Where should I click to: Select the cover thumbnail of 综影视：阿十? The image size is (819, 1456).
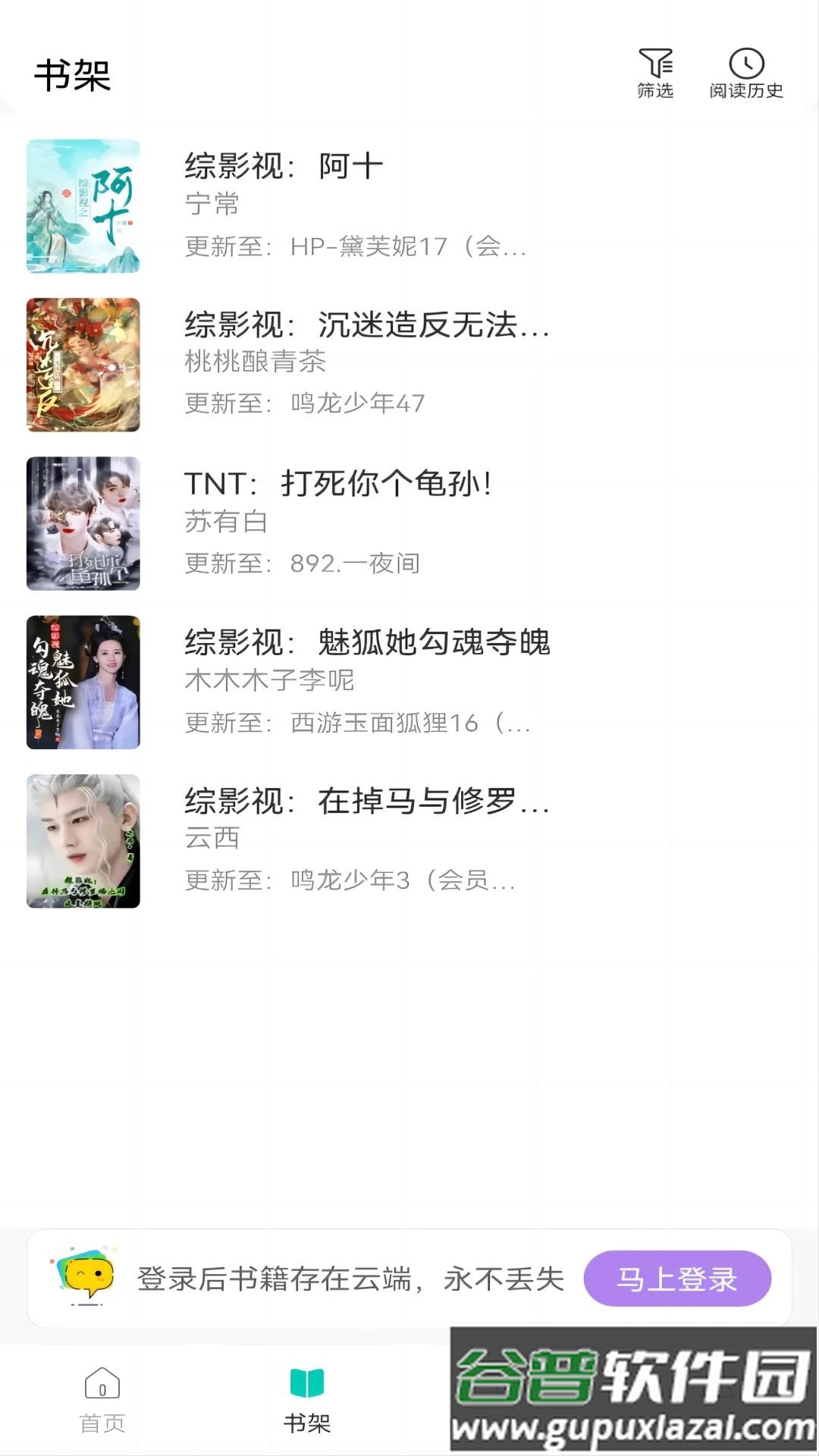point(83,206)
